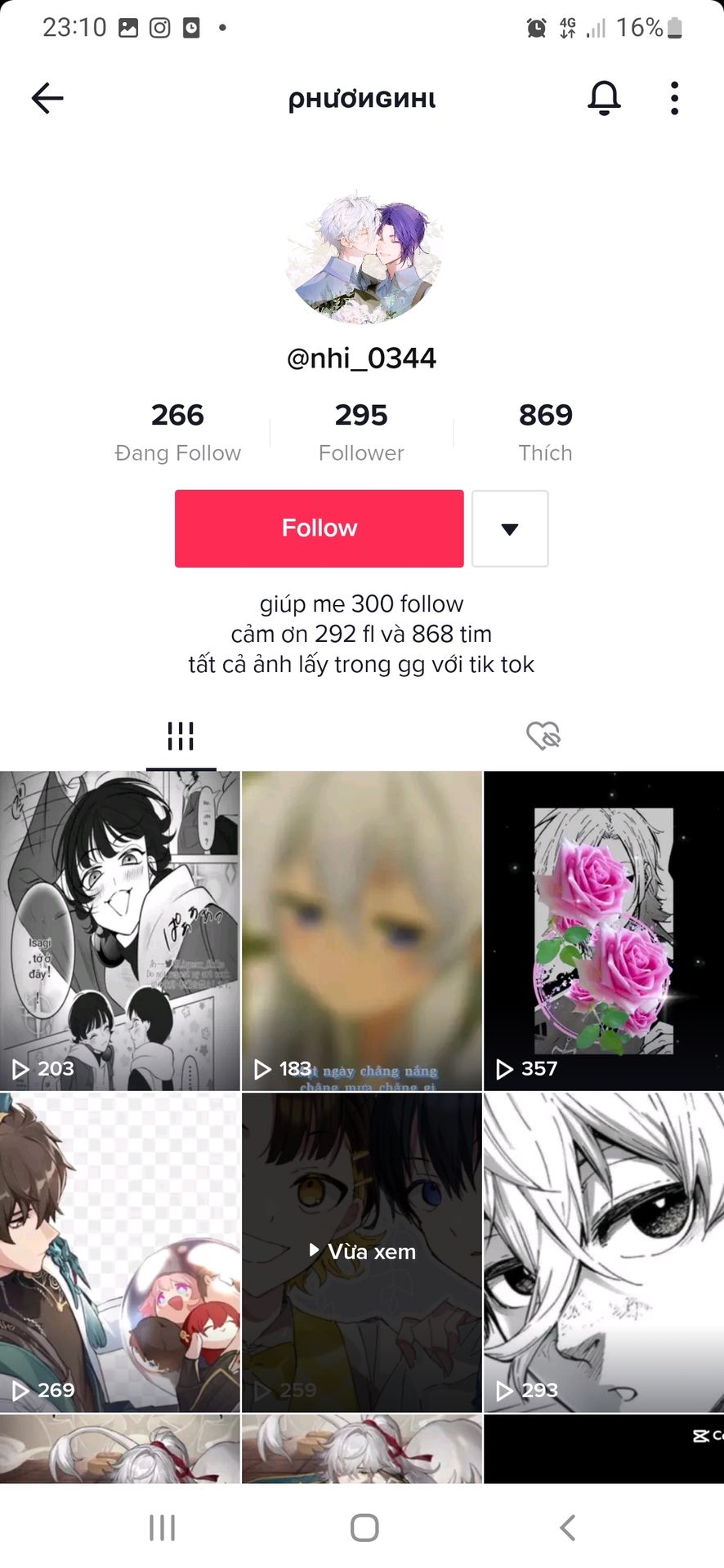Go back using the top-left arrow
This screenshot has width=724, height=1568.
(x=47, y=98)
